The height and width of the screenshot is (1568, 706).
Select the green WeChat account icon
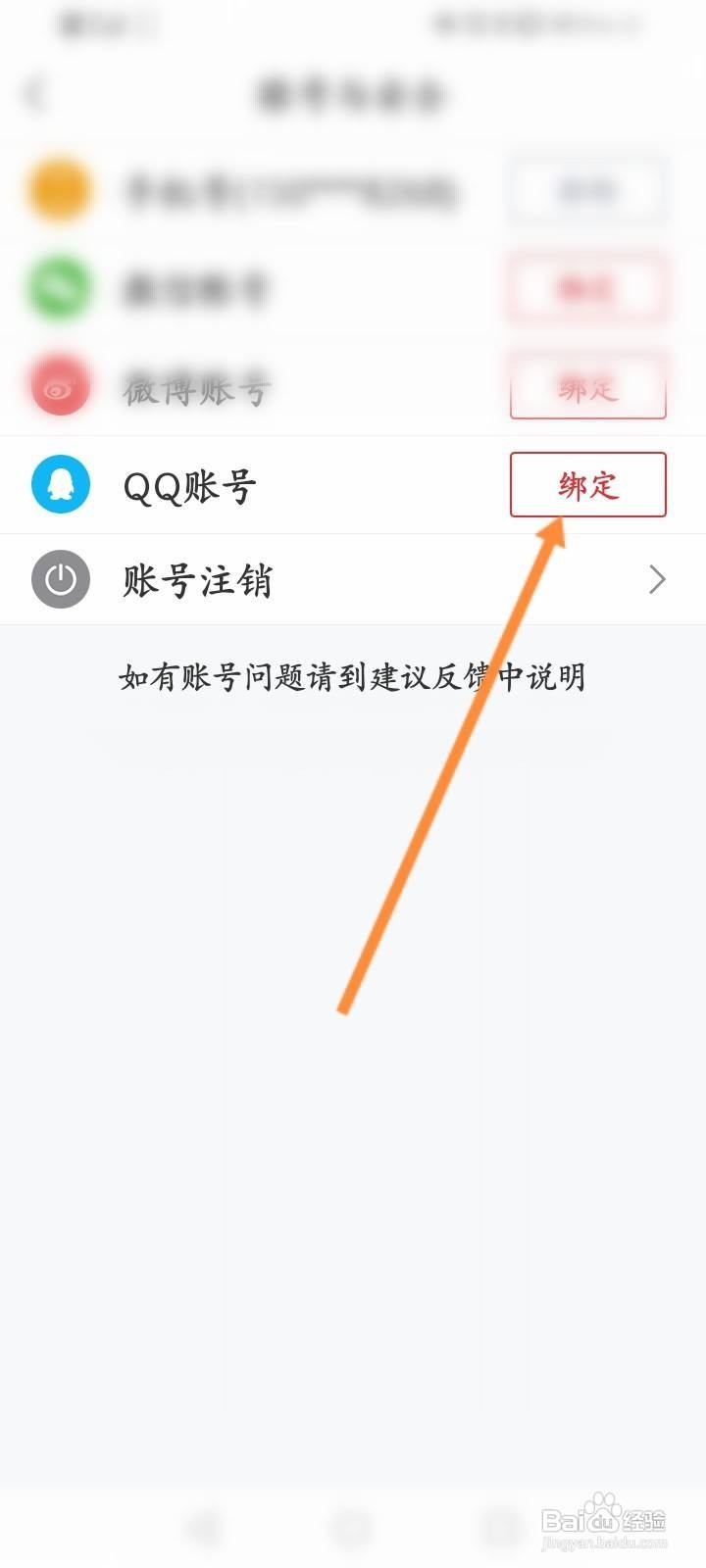(60, 287)
